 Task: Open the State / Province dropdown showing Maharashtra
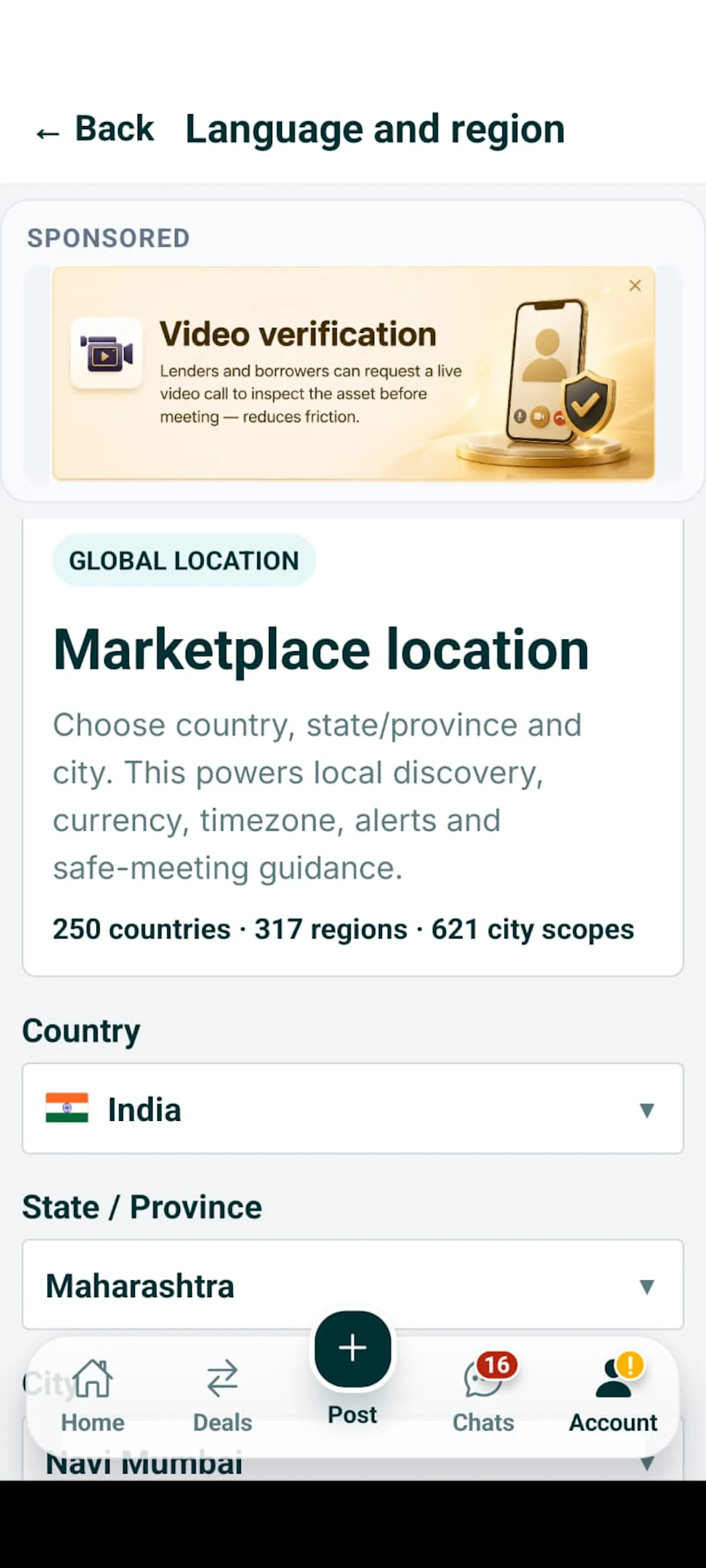pyautogui.click(x=353, y=1284)
